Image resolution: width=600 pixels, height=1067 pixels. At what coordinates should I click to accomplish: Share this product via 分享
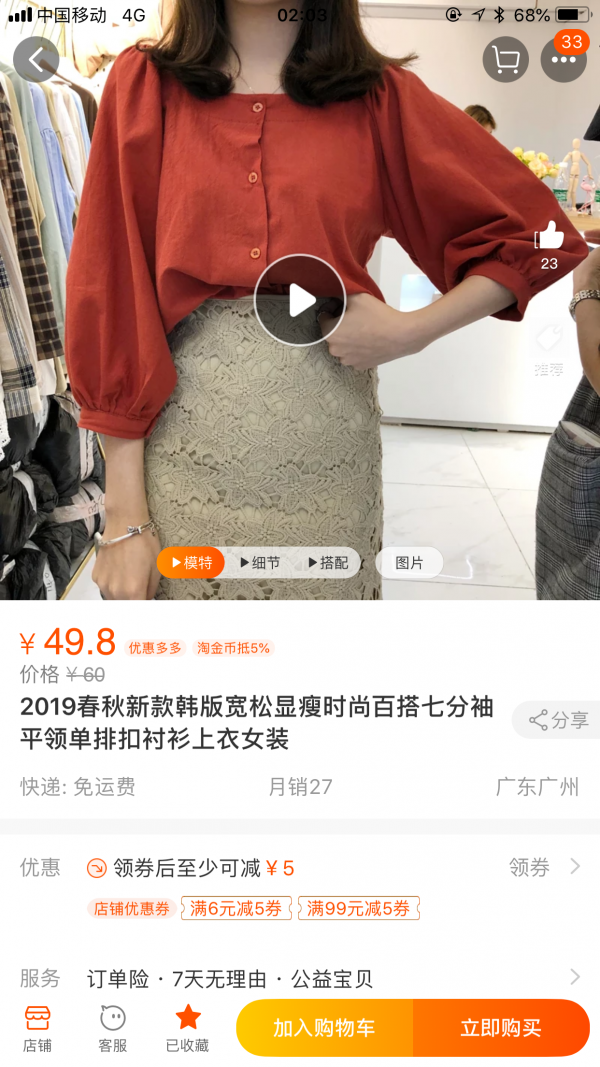click(558, 720)
